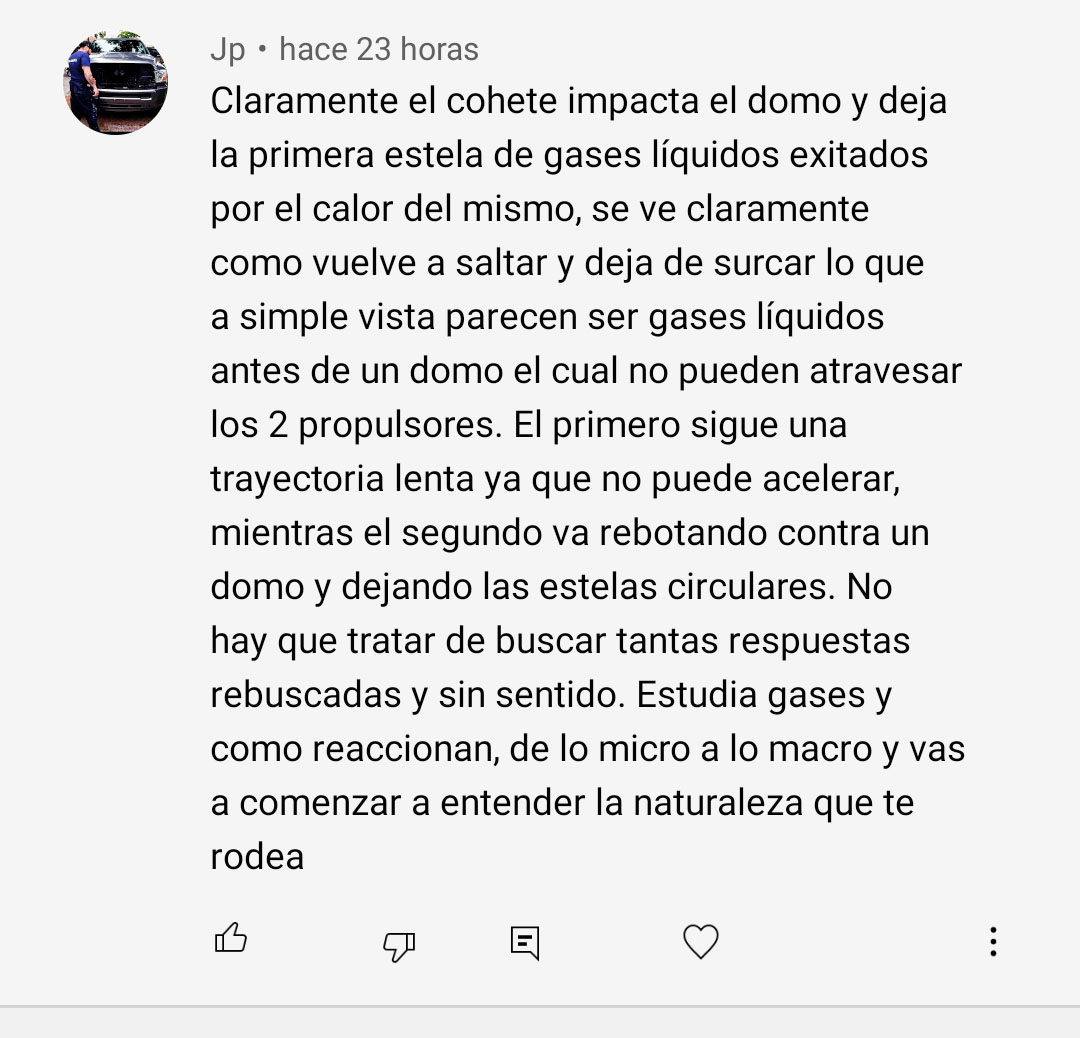The height and width of the screenshot is (1038, 1080).
Task: Like Jp's comment with thumbs up
Action: tap(231, 939)
